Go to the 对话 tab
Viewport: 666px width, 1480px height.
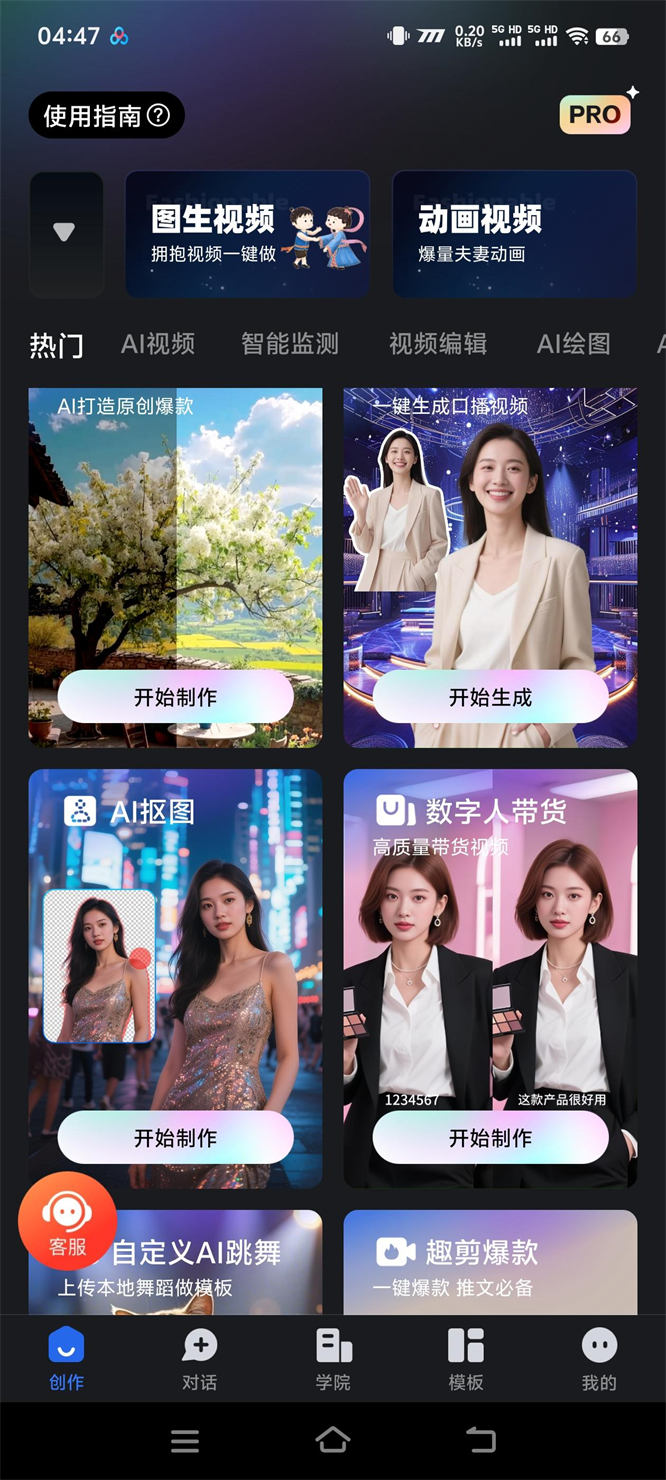(x=199, y=1360)
